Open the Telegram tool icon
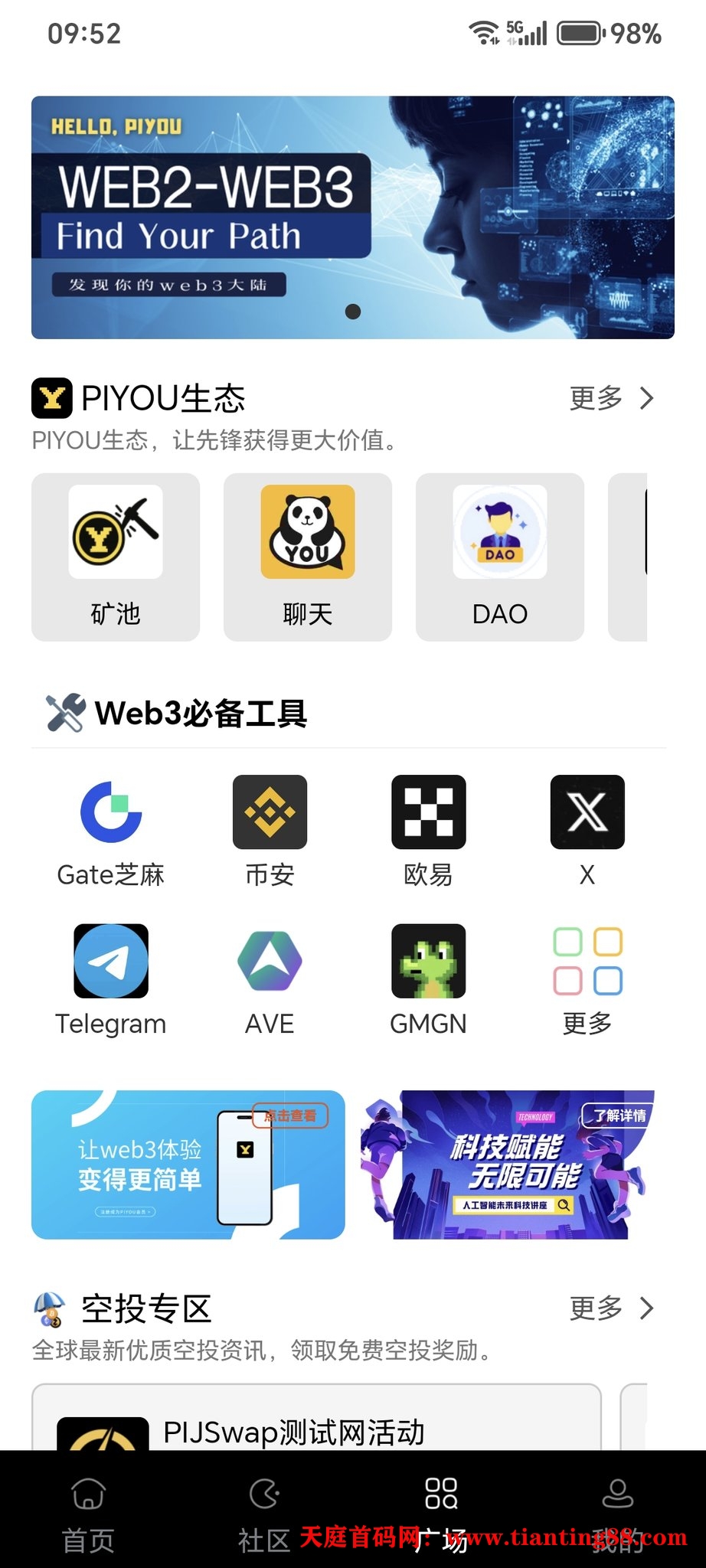Screen dimensions: 706x1568 click(111, 962)
